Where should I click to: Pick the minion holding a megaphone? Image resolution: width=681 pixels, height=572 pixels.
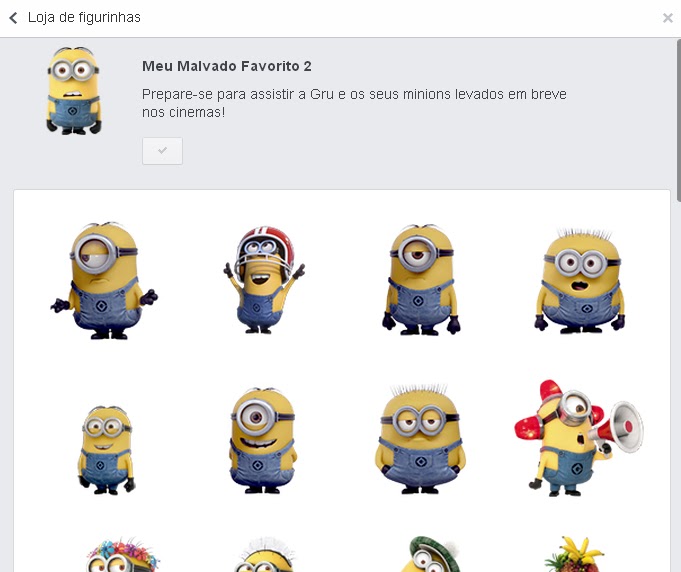coord(579,438)
